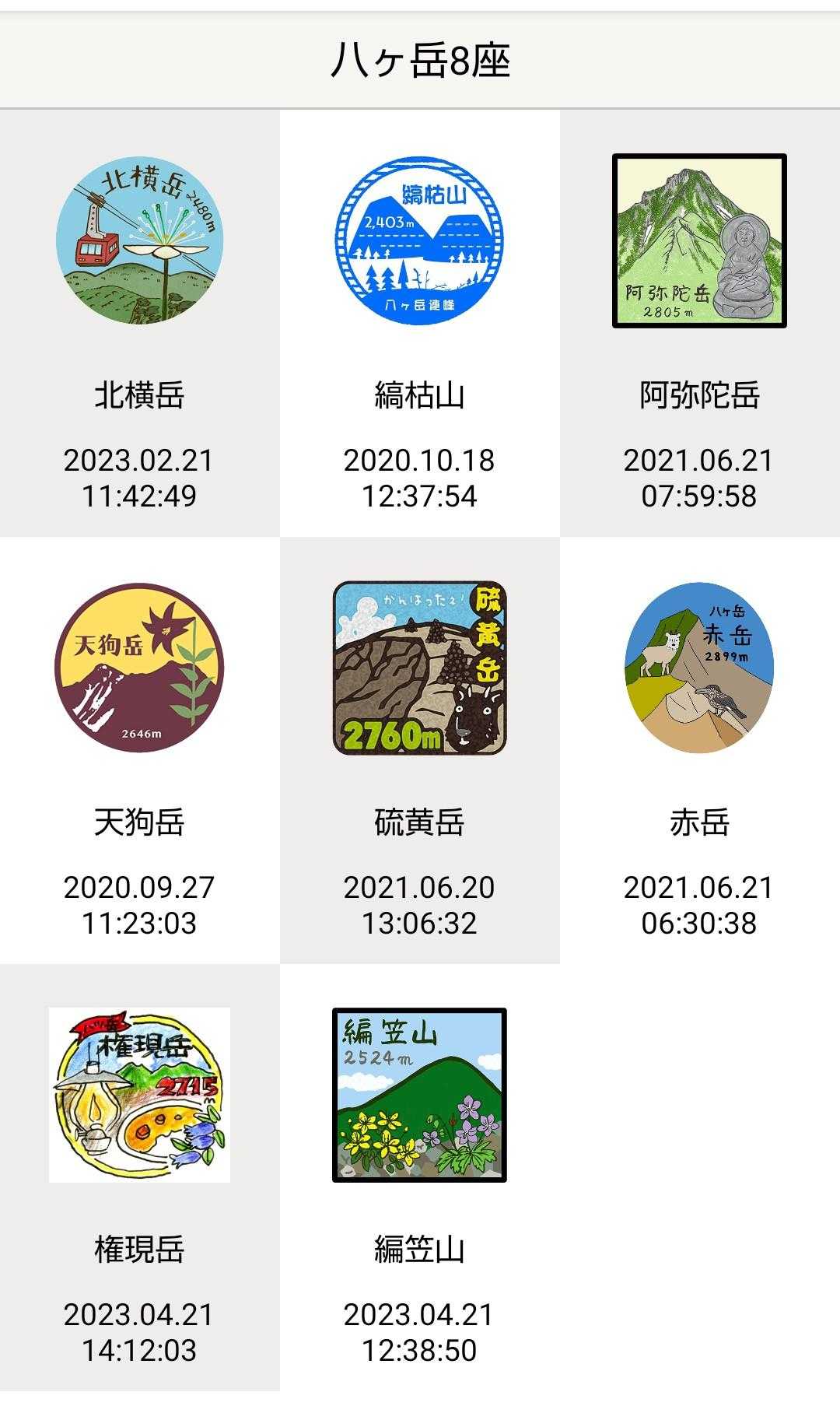The height and width of the screenshot is (1406, 840).
Task: Open the 硫黄岳 2760m badge
Action: point(419,668)
